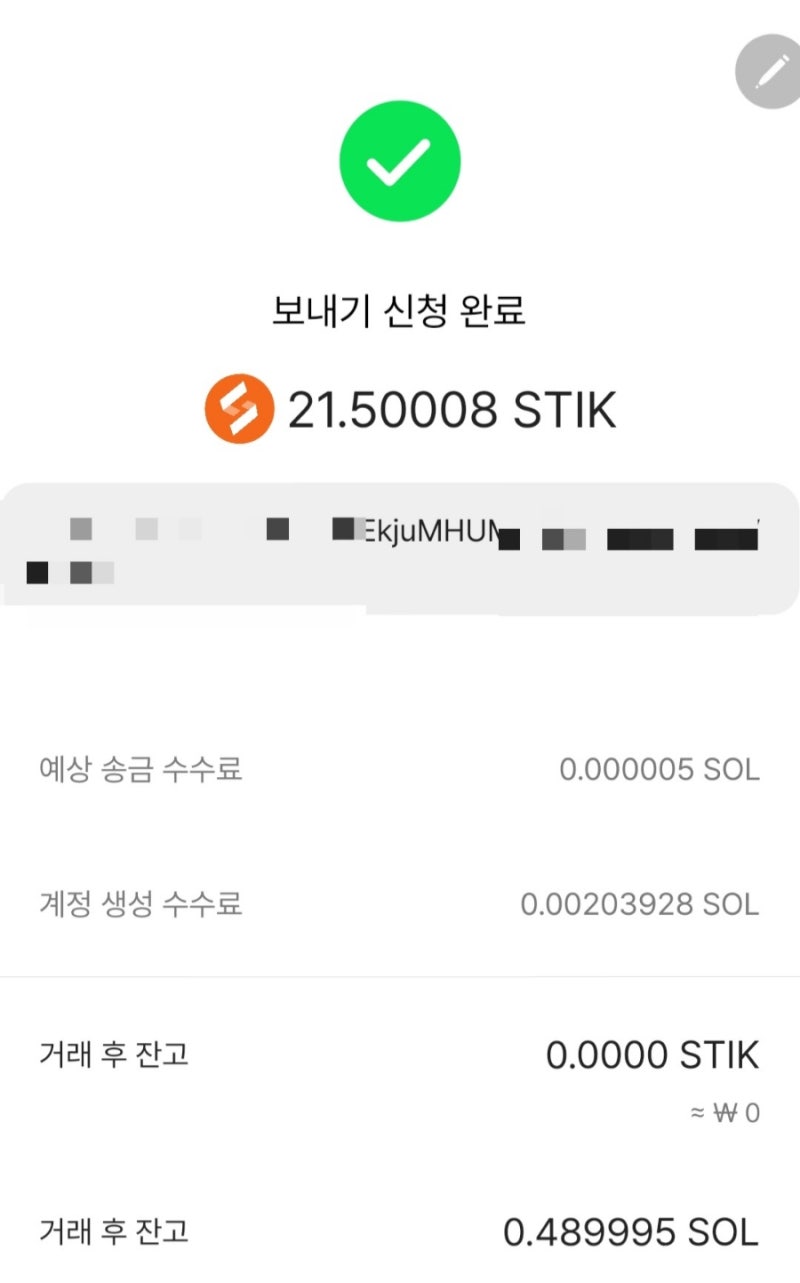The image size is (800, 1283).
Task: Select the 21.50008 STIK amount label
Action: 452,408
